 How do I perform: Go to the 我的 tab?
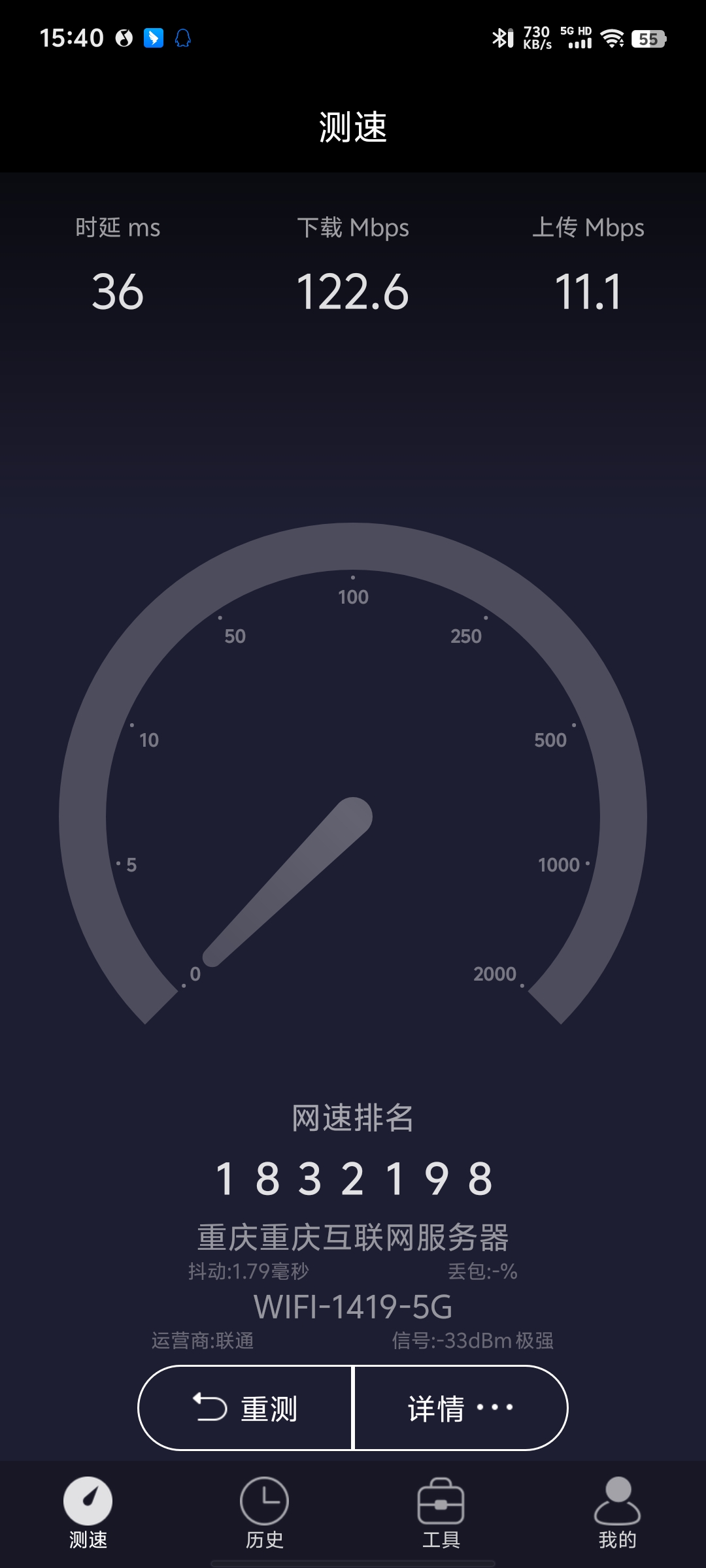coord(617,1512)
